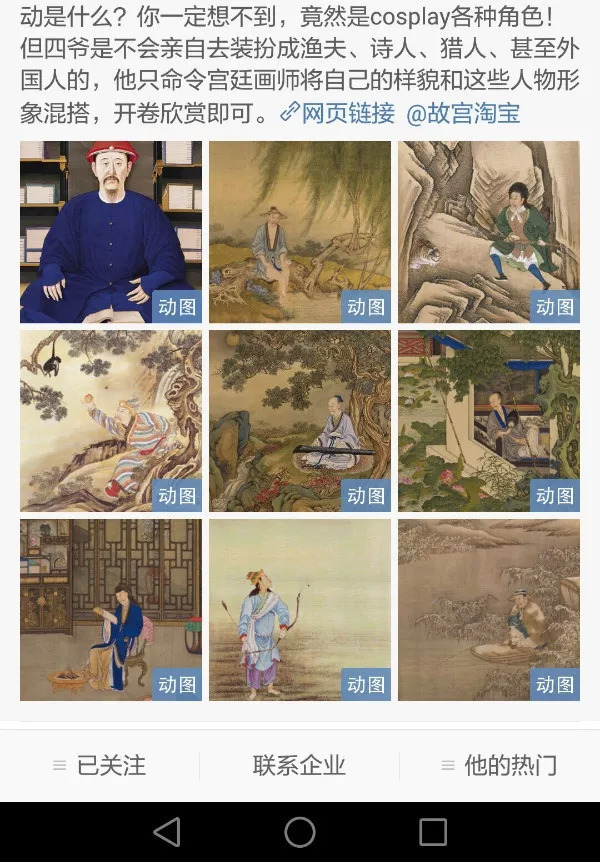Go to the home screen
This screenshot has width=600, height=862.
click(x=300, y=831)
